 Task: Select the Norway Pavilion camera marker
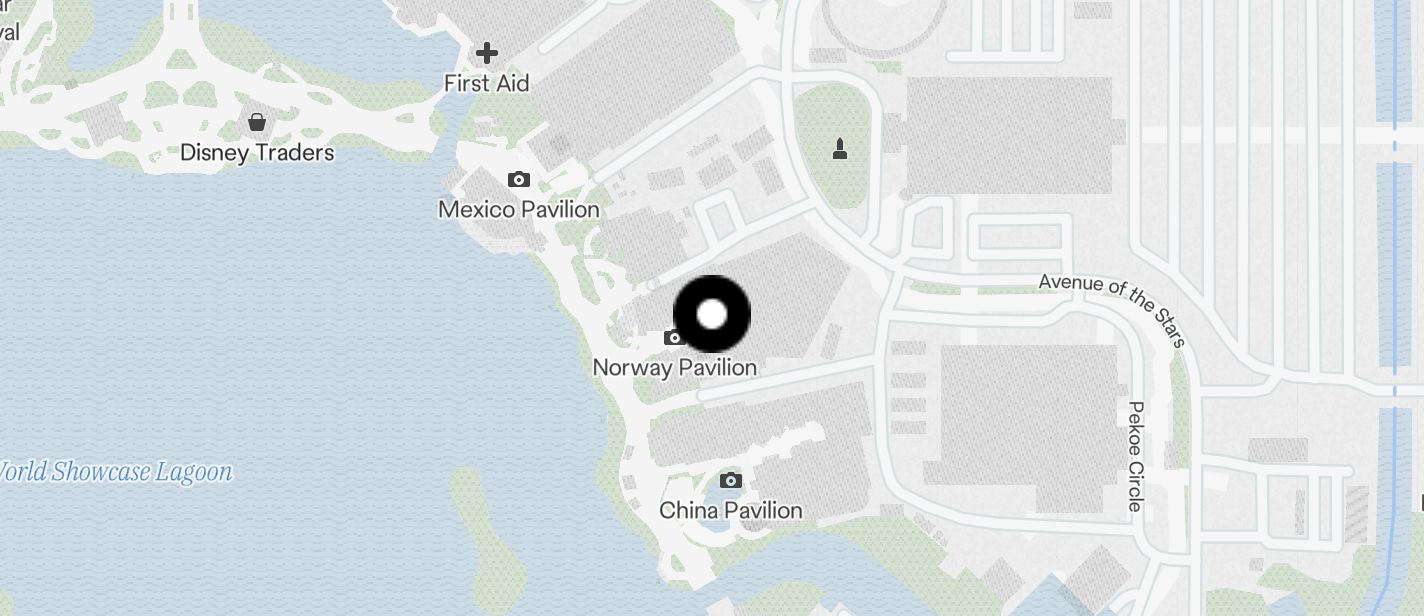coord(673,338)
